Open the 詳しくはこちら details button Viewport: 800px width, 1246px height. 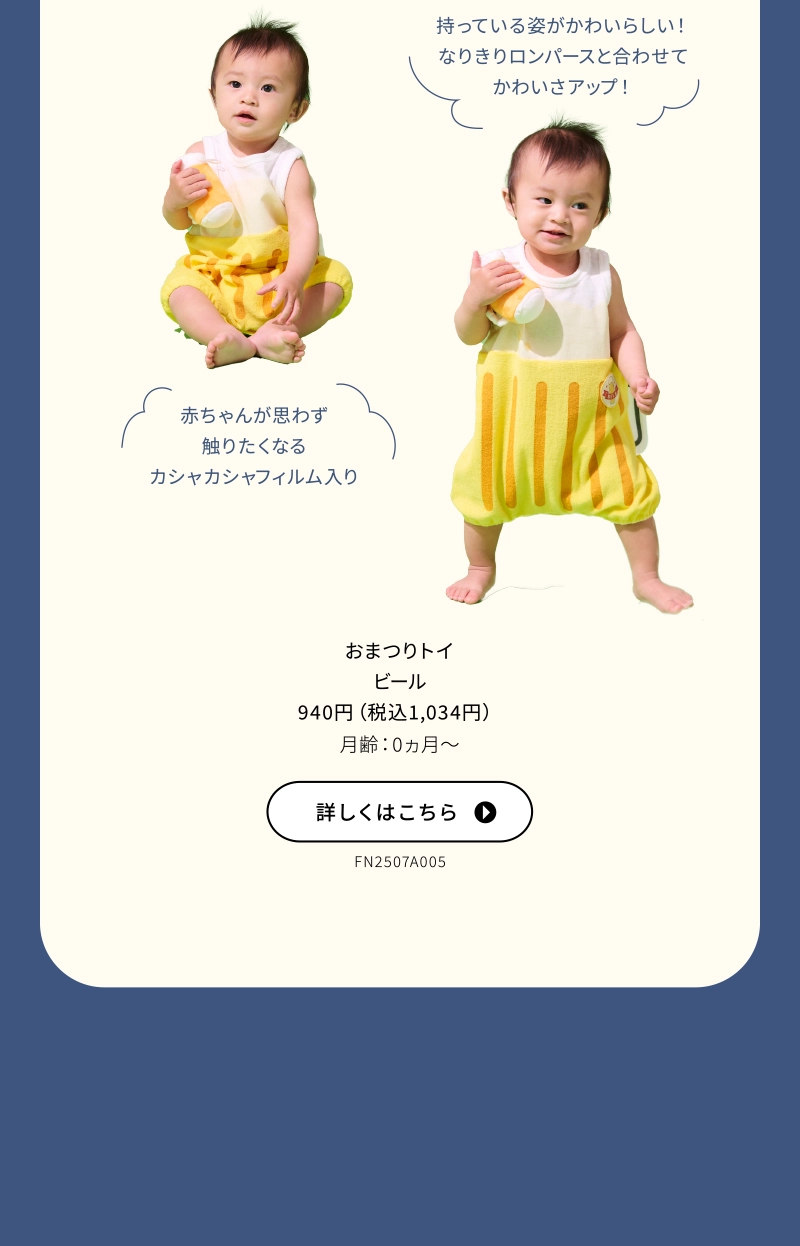399,812
